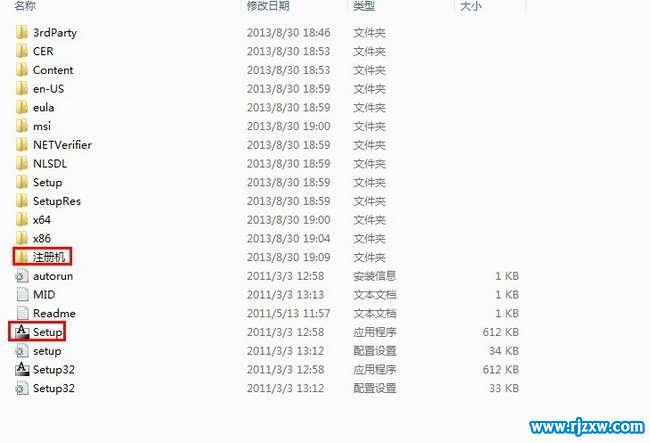Open the x64 folder
This screenshot has width=650, height=443.
click(41, 219)
